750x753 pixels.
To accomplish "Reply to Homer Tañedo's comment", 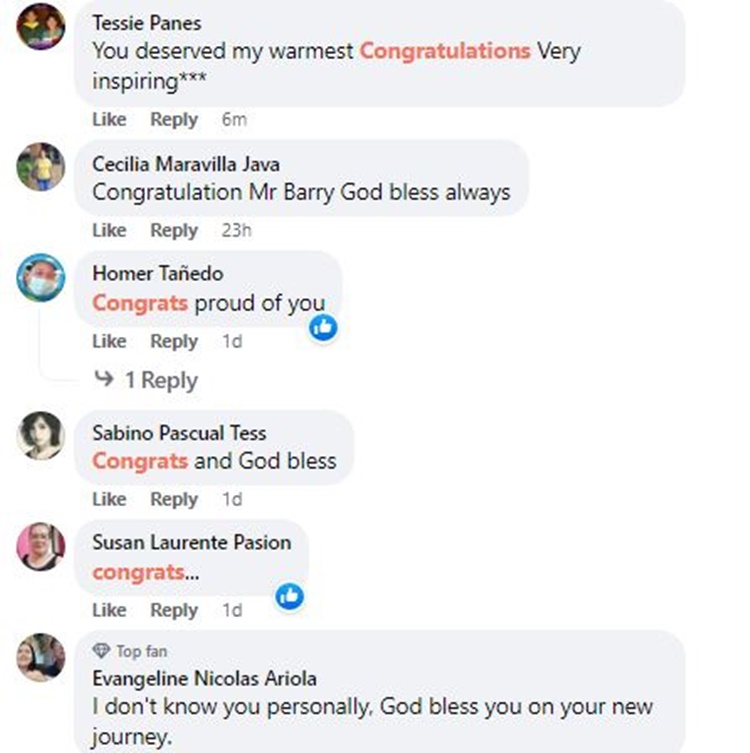I will pyautogui.click(x=174, y=341).
